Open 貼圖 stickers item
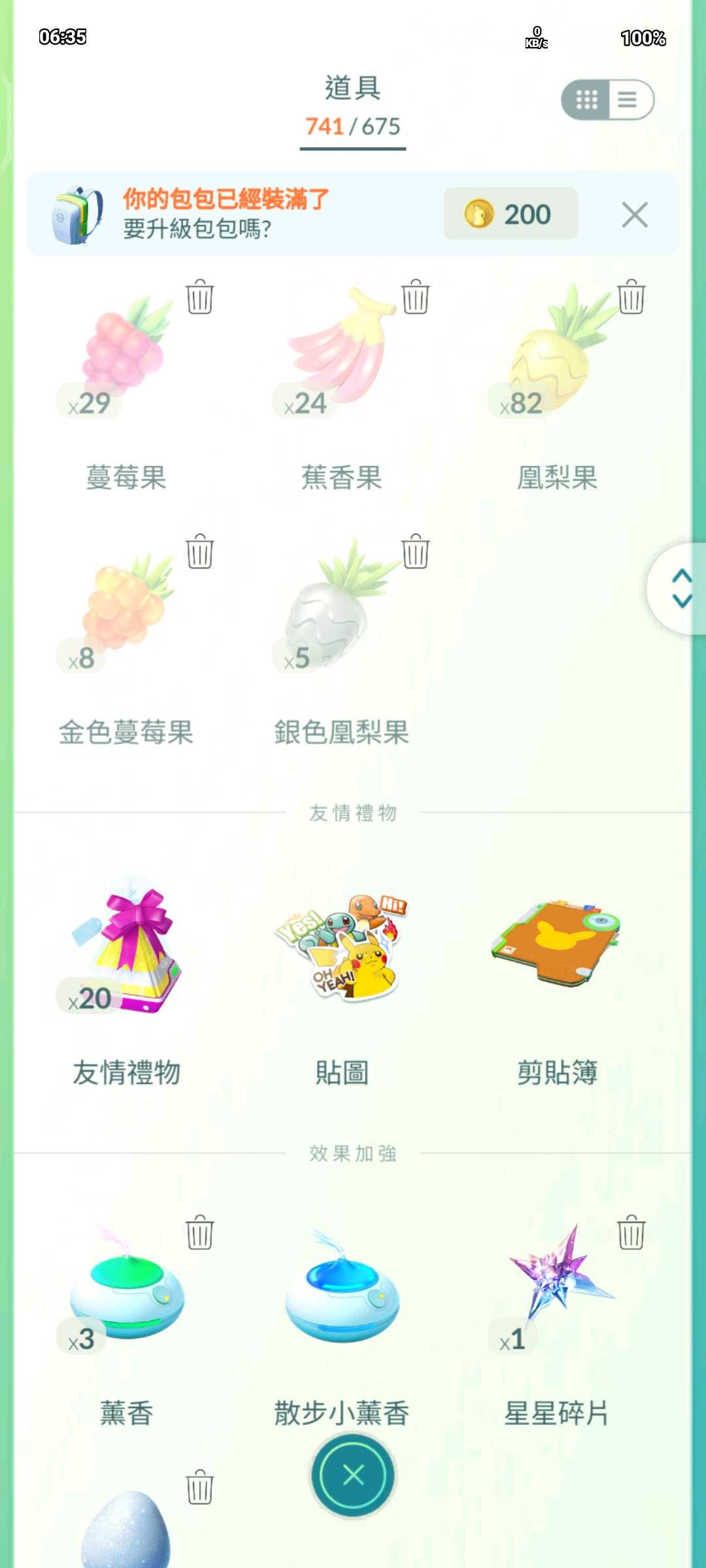706x1568 pixels. point(343,947)
